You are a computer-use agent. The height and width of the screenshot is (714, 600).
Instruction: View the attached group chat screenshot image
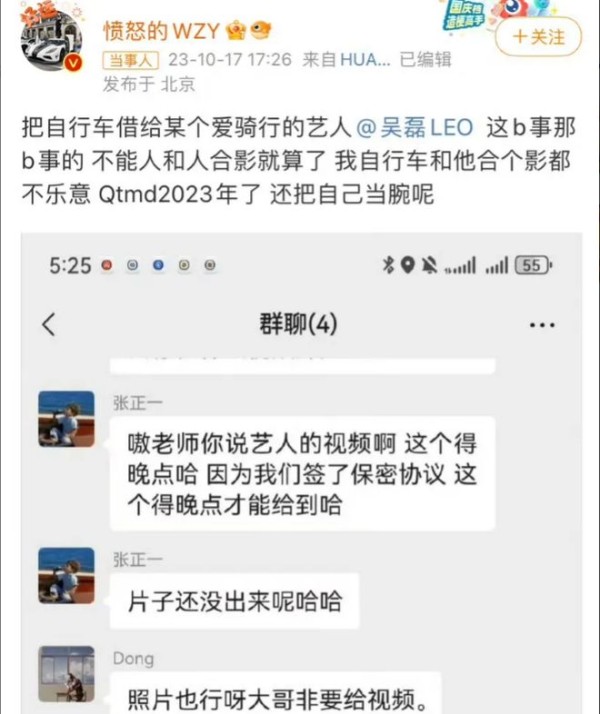tap(300, 470)
